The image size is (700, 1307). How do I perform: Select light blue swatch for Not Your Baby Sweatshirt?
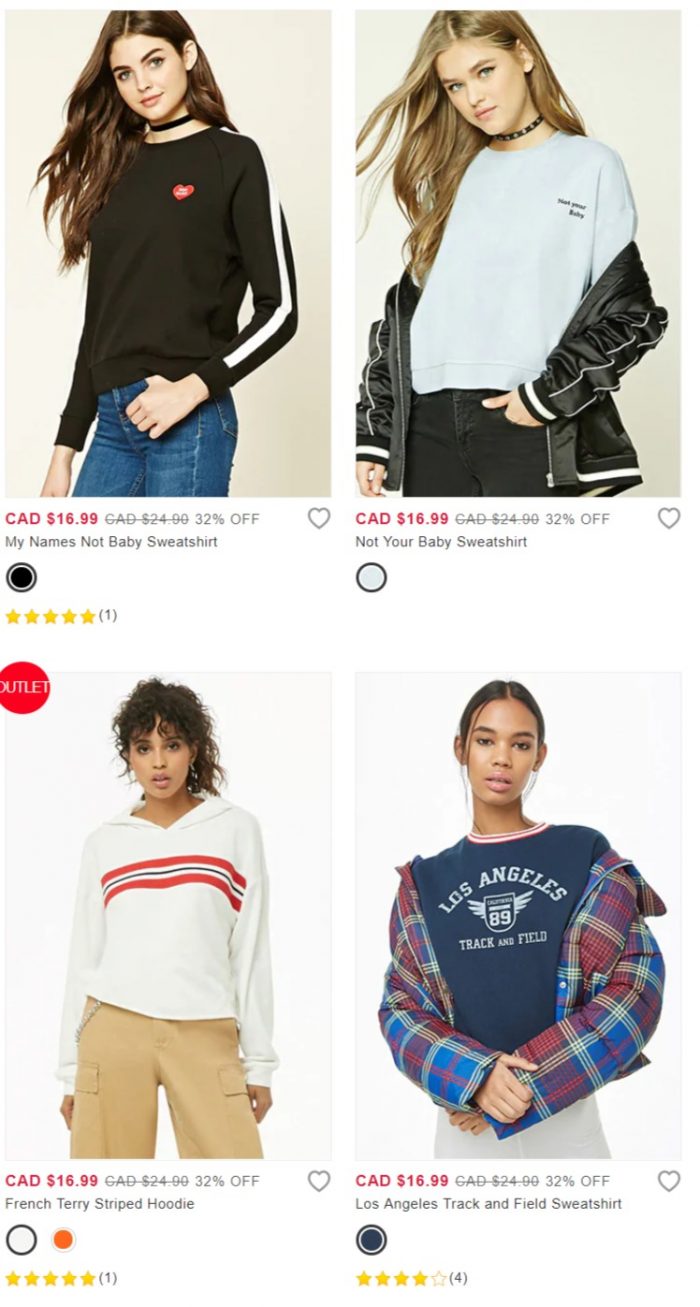[371, 578]
